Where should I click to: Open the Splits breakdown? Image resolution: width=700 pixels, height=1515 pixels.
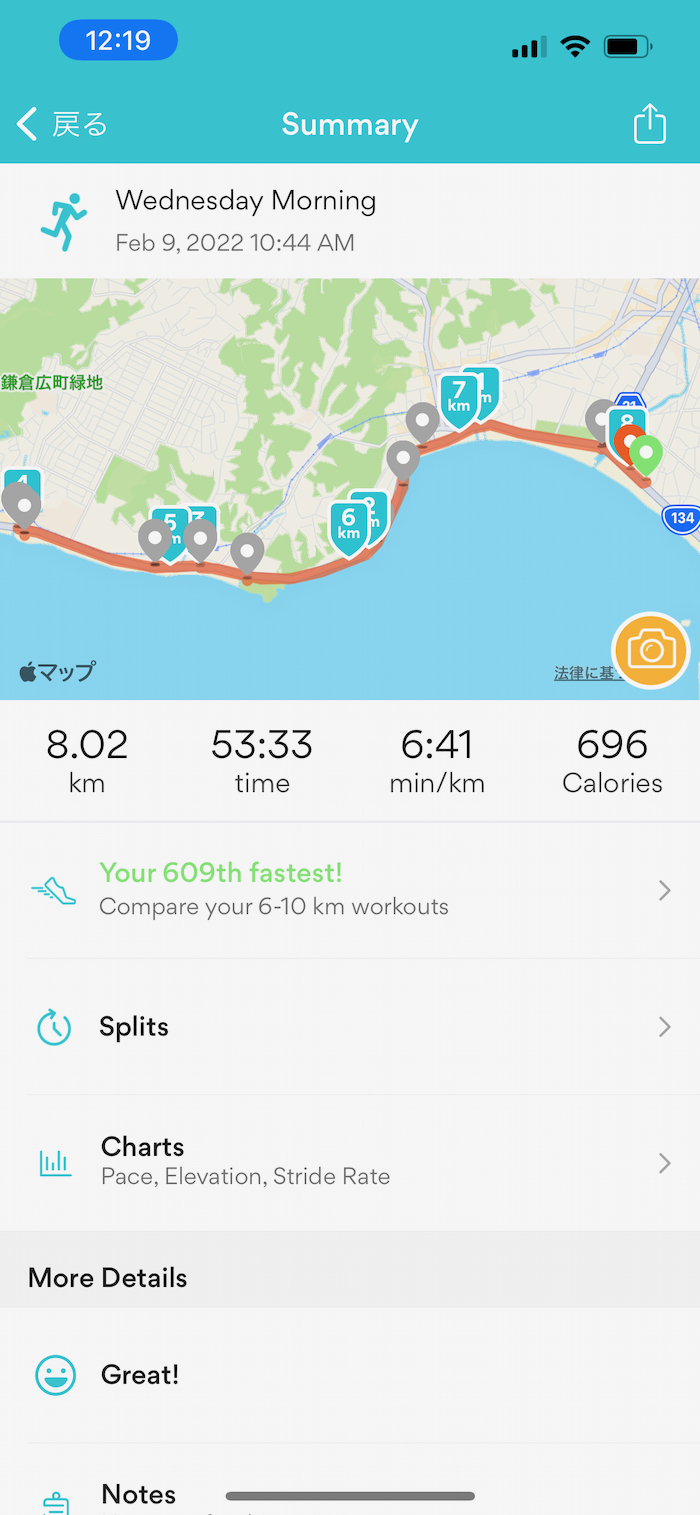350,1027
